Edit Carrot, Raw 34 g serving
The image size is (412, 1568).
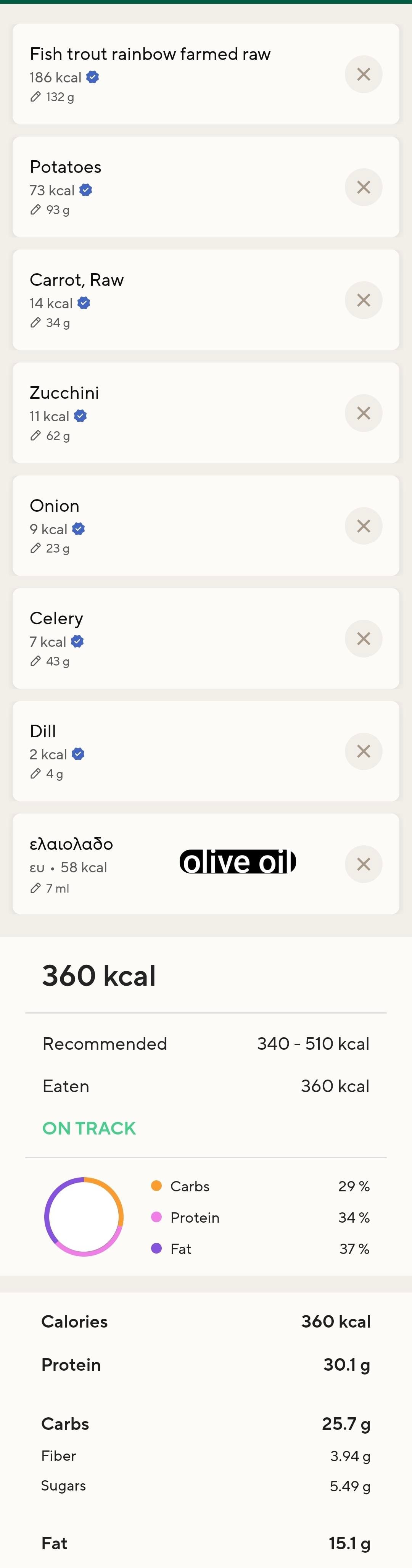[50, 322]
